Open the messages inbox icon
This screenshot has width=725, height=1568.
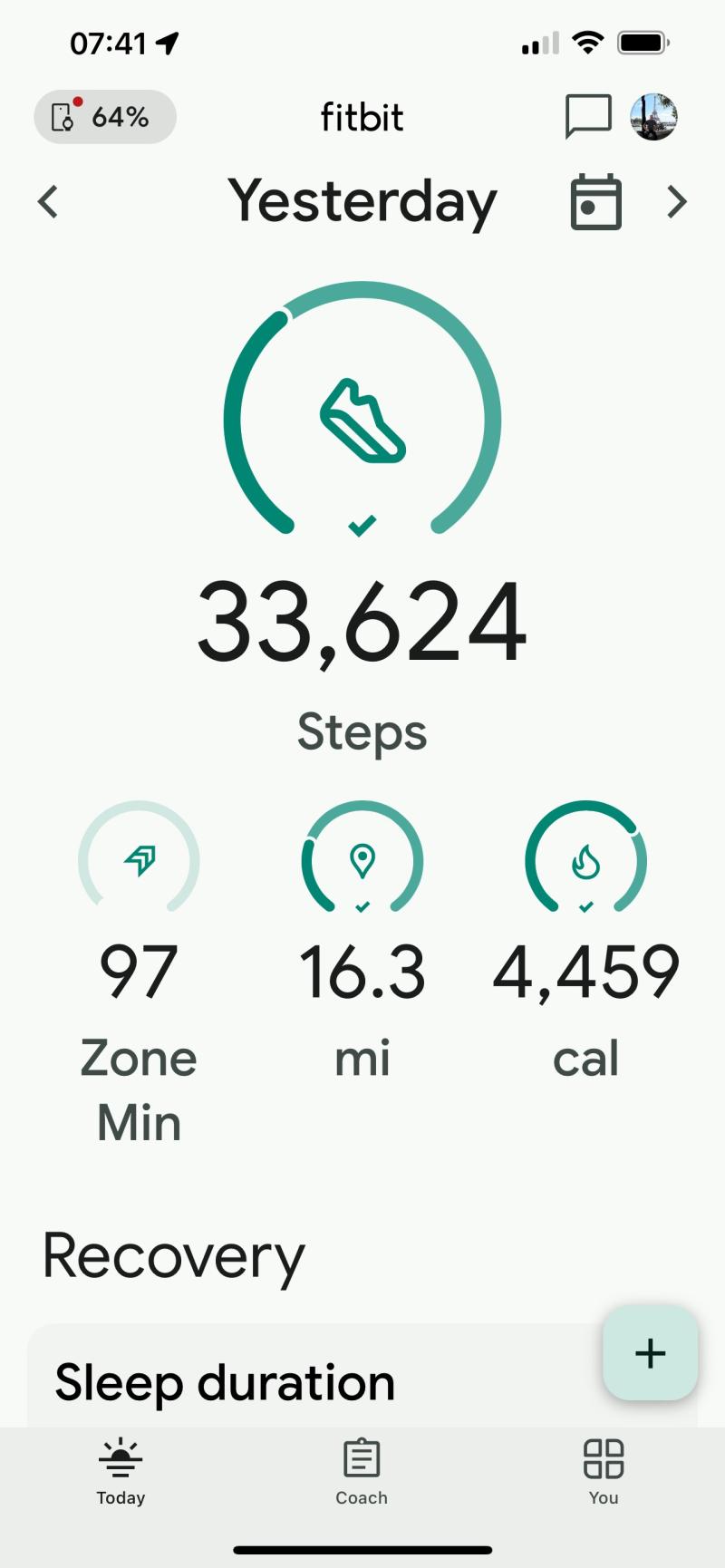588,116
